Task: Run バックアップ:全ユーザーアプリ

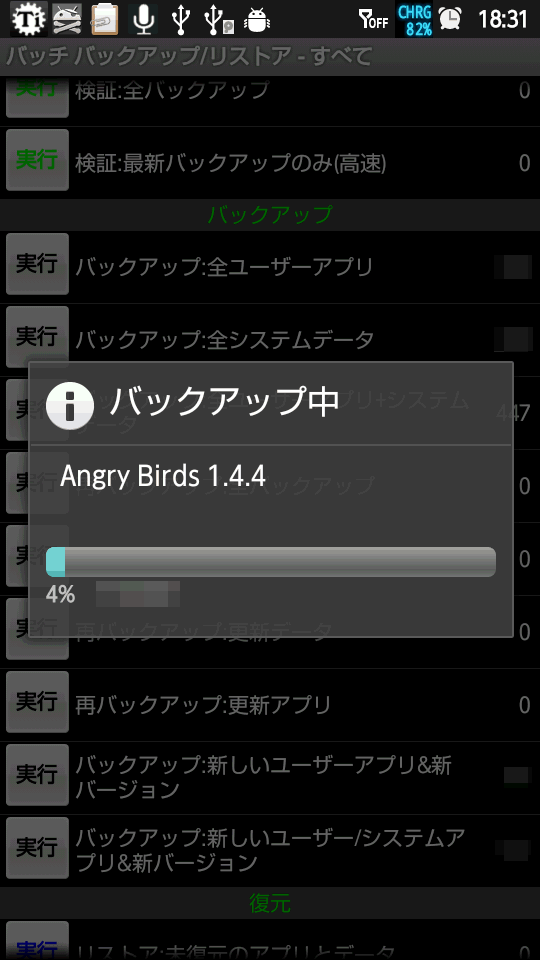Action: (37, 264)
